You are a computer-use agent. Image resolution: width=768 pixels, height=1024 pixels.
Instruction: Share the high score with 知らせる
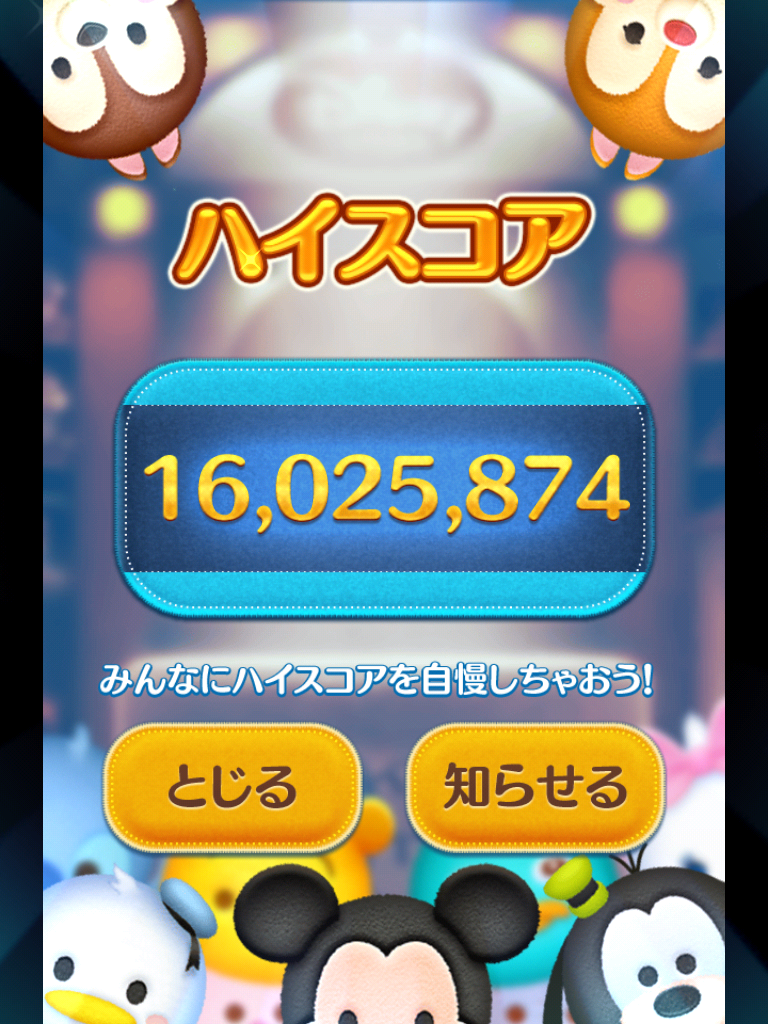click(536, 786)
